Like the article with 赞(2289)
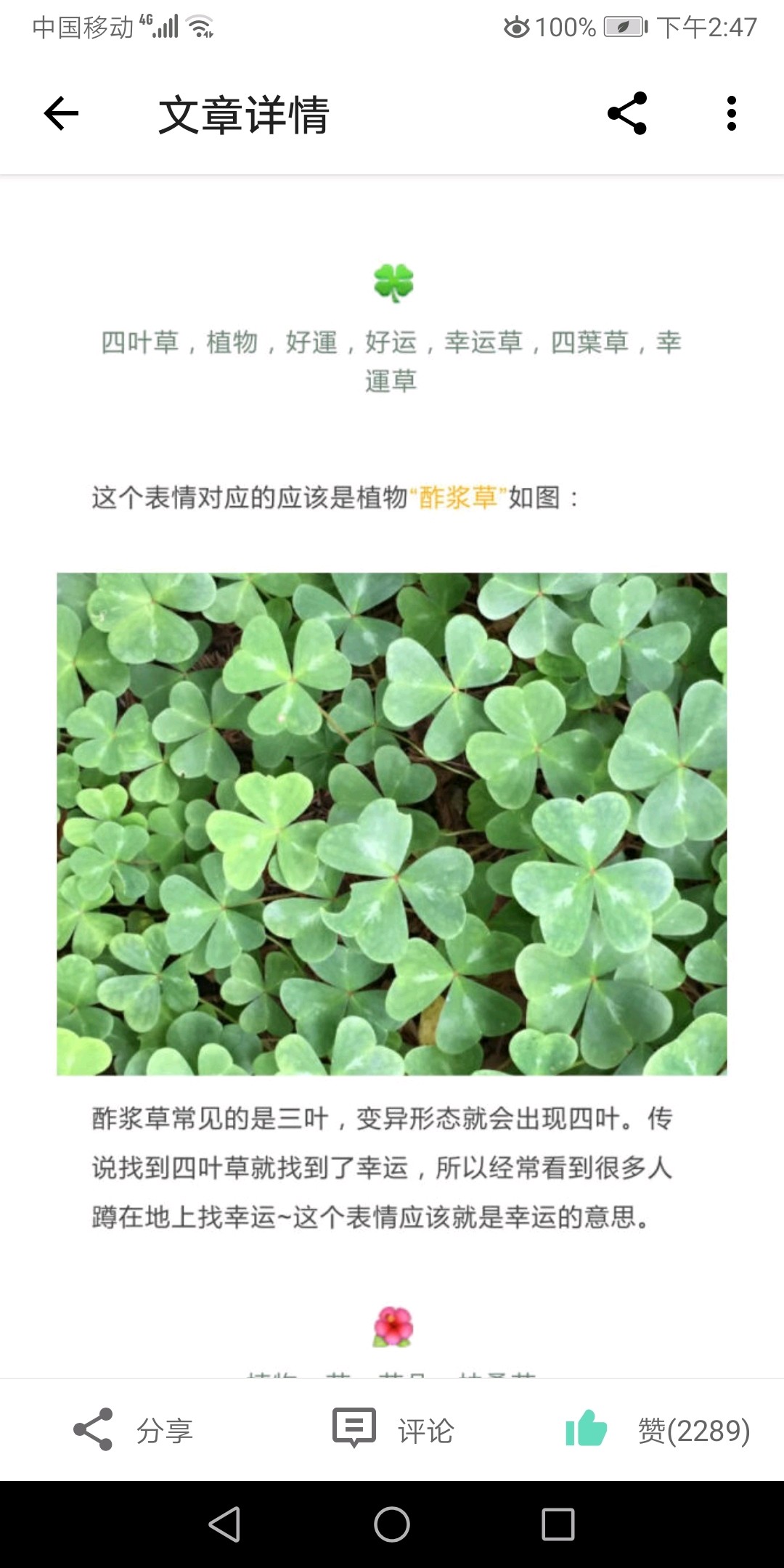This screenshot has height=1568, width=784. (657, 1430)
